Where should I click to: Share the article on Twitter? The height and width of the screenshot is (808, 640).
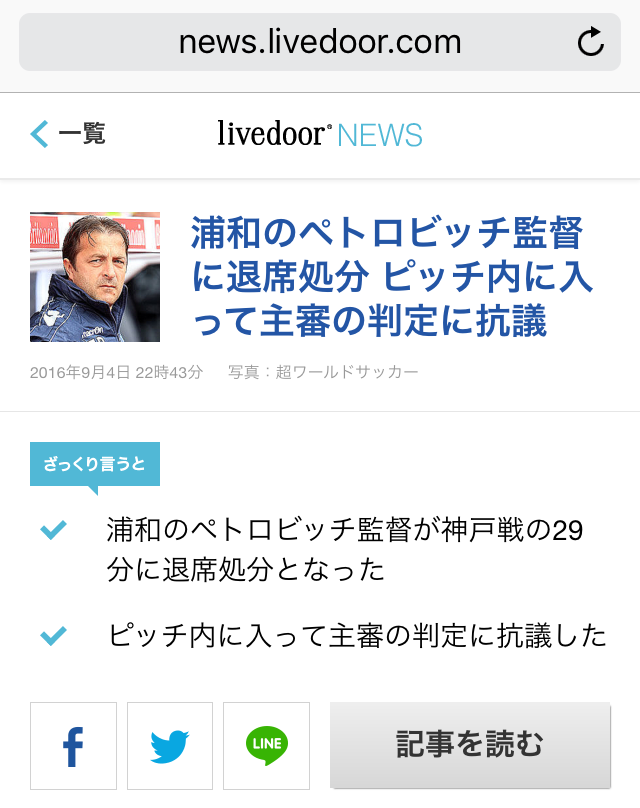[x=170, y=746]
